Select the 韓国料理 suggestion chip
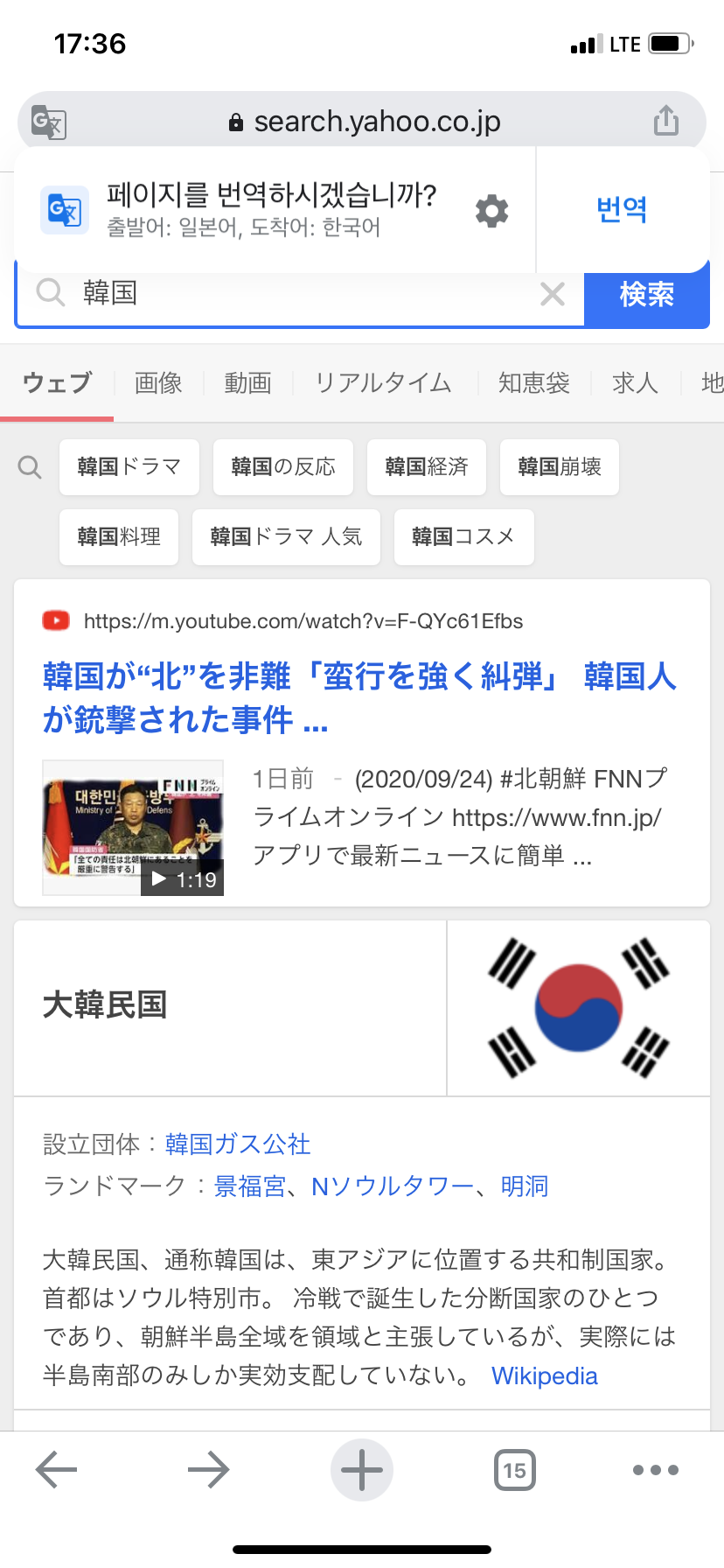The width and height of the screenshot is (724, 1568). (x=119, y=537)
